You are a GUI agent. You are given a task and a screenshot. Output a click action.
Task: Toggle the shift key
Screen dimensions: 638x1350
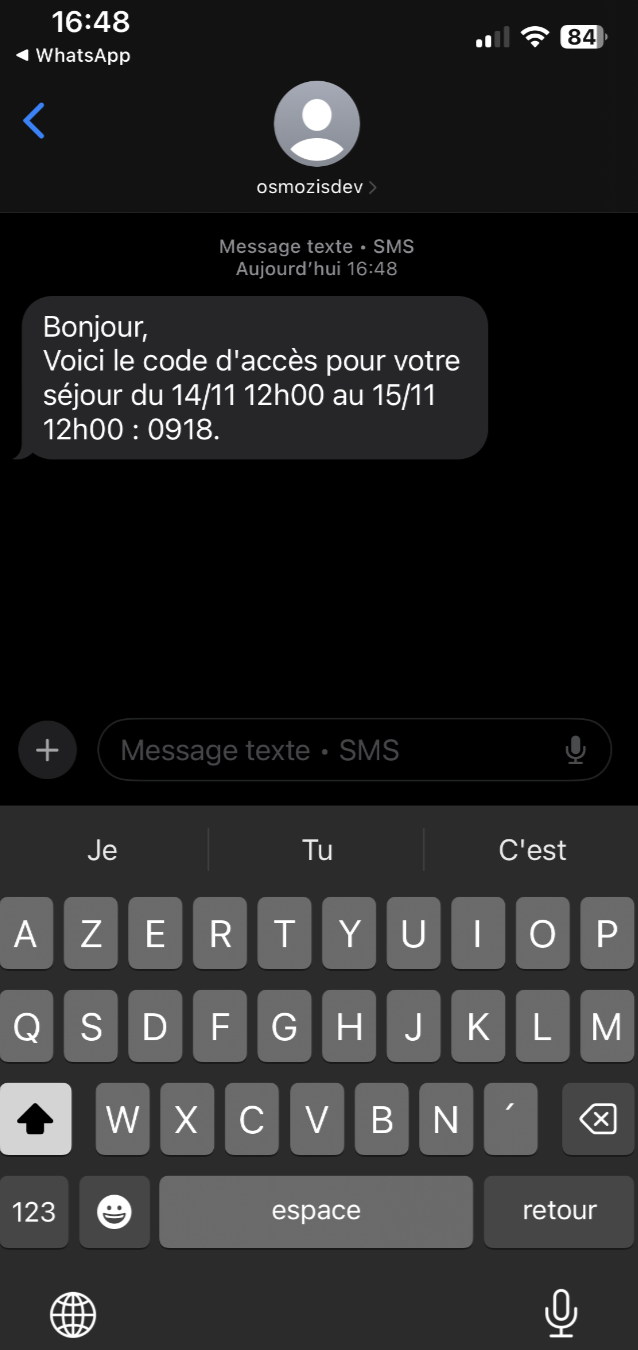[x=35, y=1119]
